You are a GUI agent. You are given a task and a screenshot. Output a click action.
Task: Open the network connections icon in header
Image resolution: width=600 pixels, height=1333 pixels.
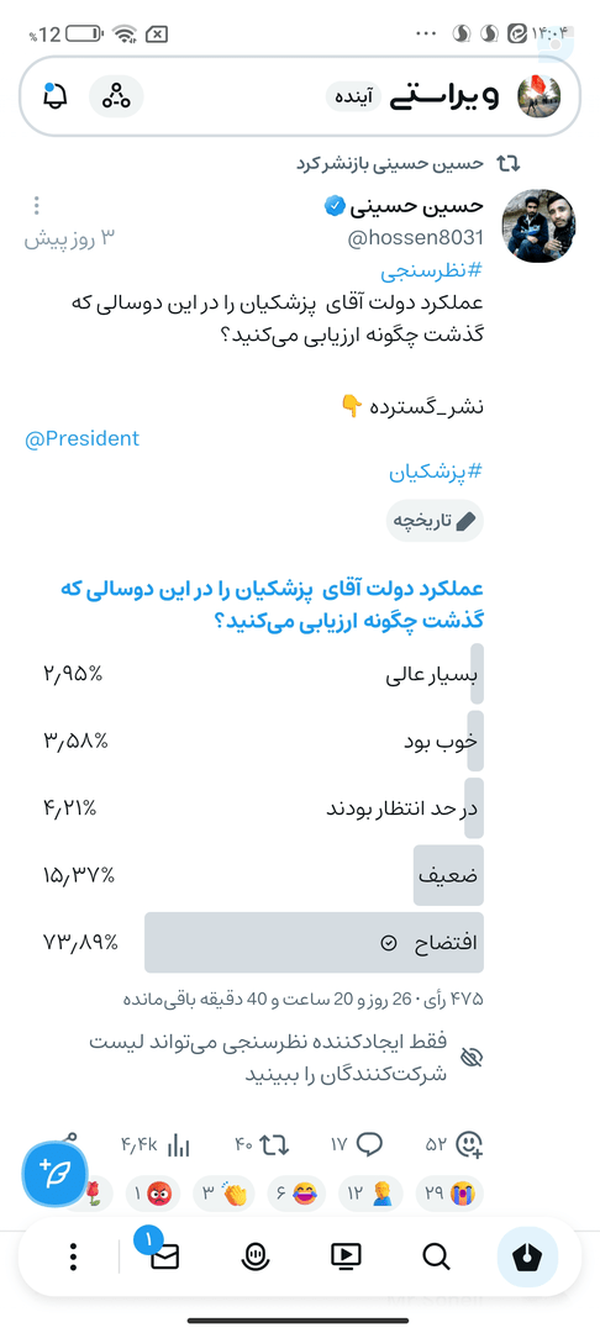coord(117,97)
